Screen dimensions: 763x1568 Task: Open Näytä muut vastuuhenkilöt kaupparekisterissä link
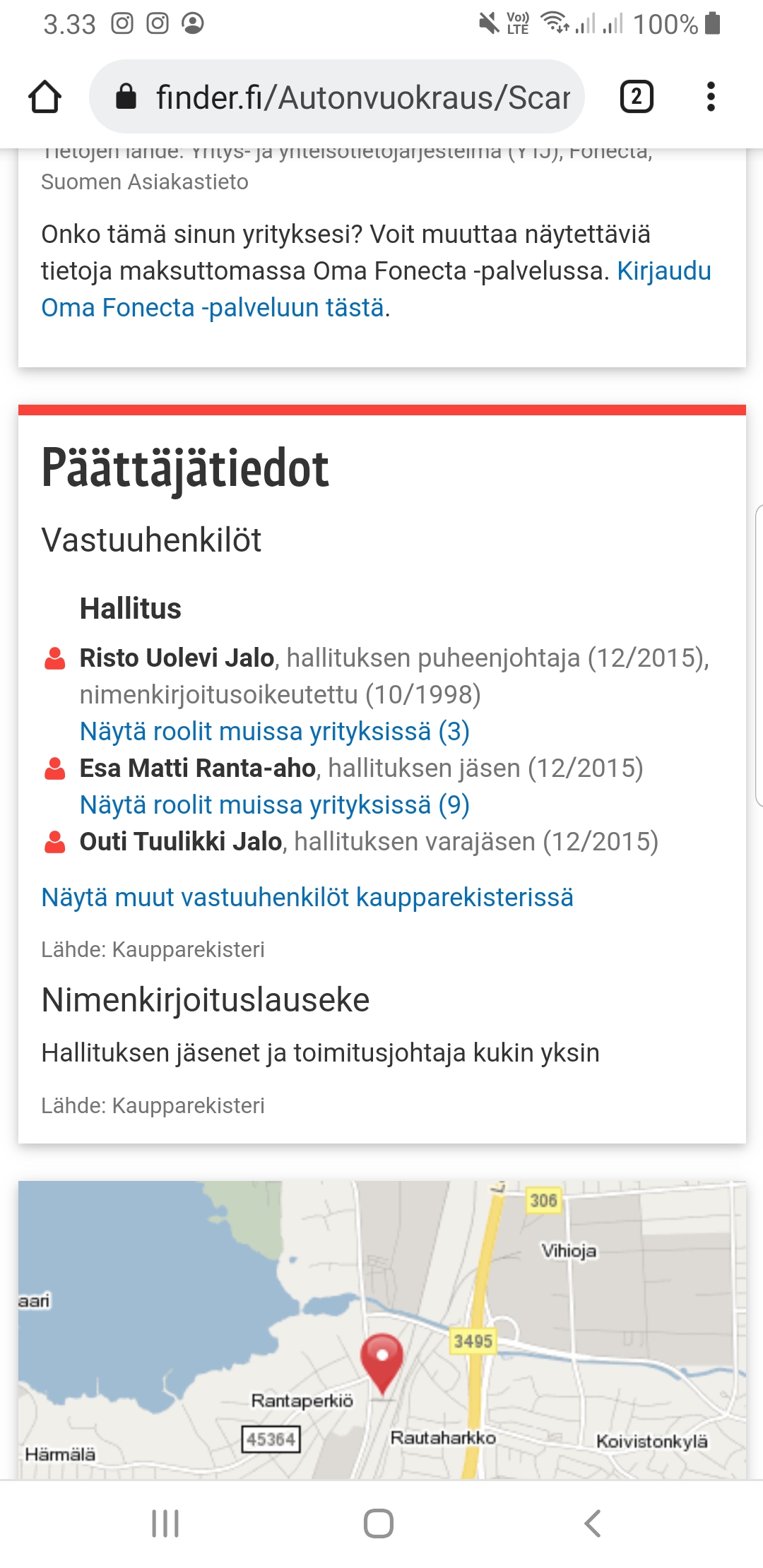point(307,898)
